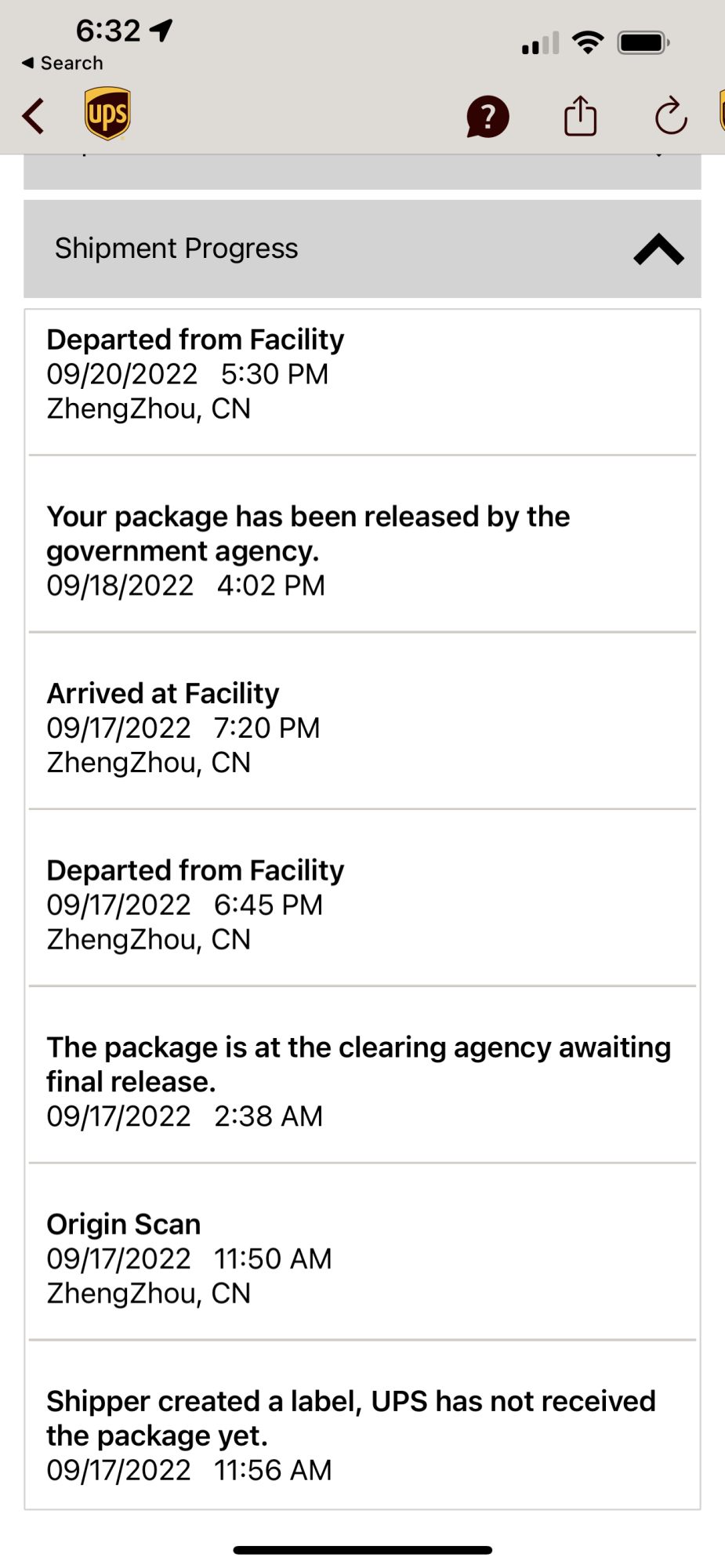Return to Search via status bar link
This screenshot has height=1568, width=725.
click(x=63, y=63)
